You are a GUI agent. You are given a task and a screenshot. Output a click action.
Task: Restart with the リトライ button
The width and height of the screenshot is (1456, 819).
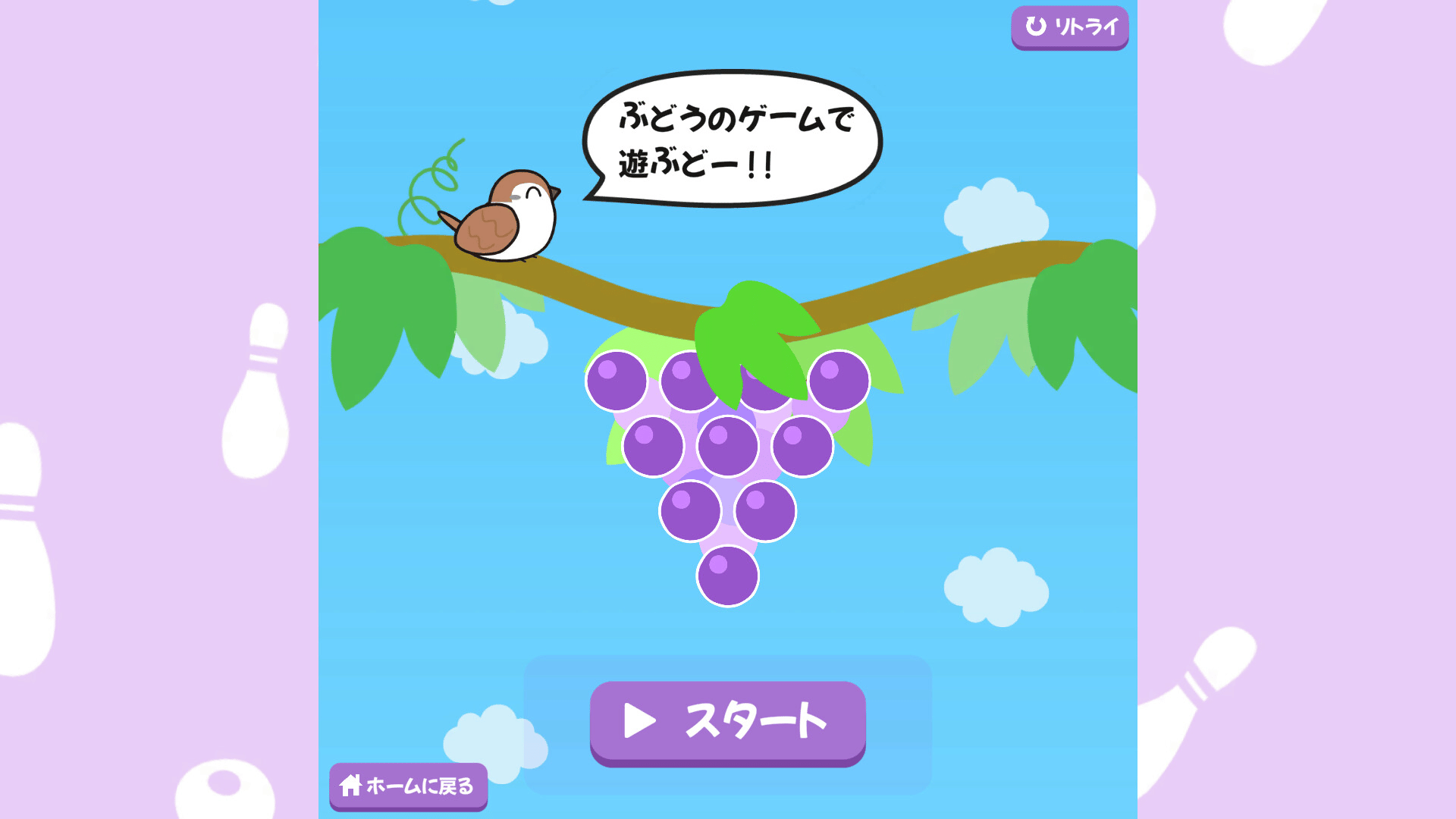1069,27
